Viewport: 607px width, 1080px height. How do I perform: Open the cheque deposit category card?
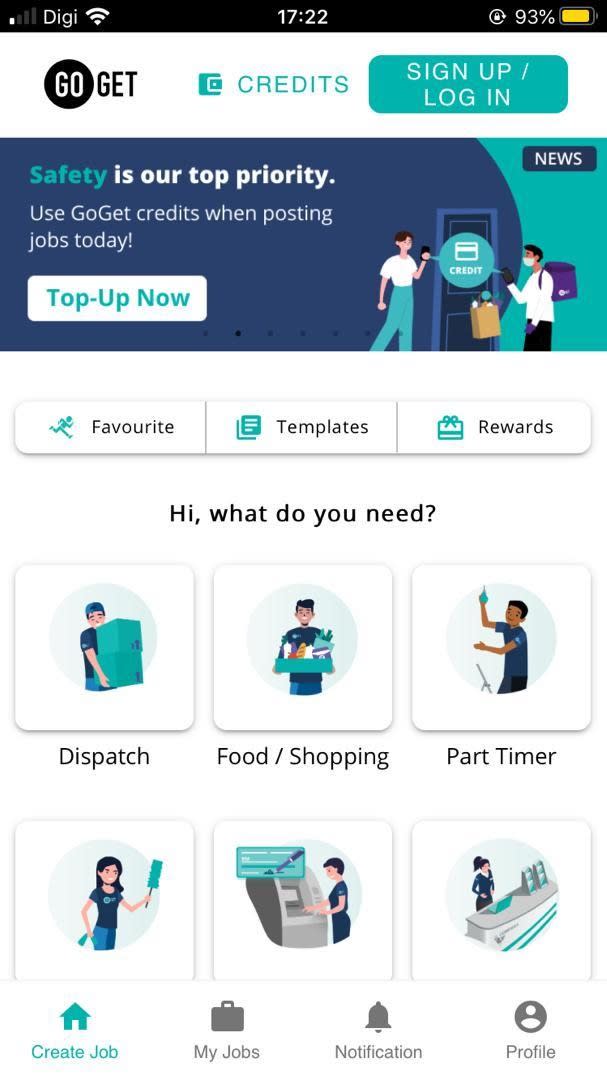pos(302,898)
